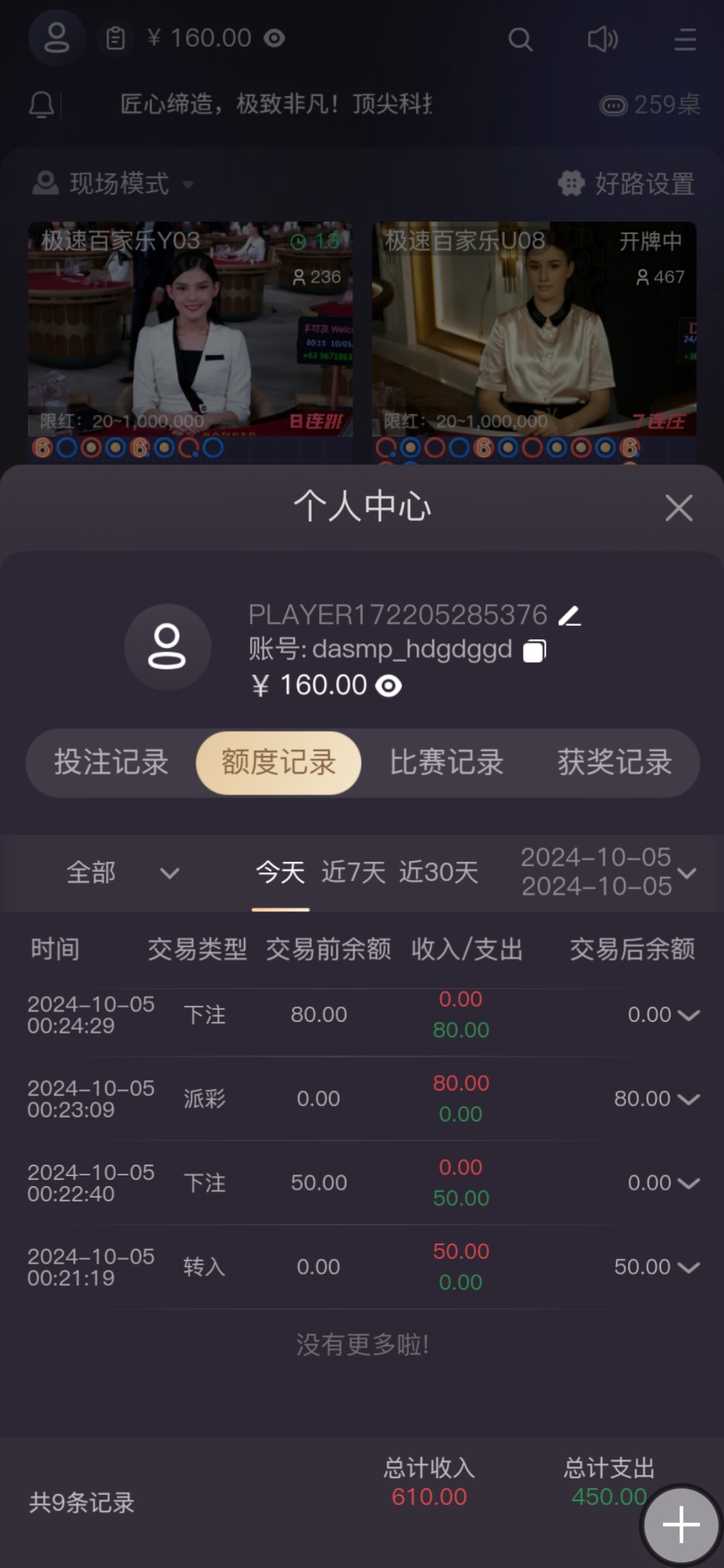
Task: Switch to the 投注记录 tab
Action: click(x=111, y=763)
